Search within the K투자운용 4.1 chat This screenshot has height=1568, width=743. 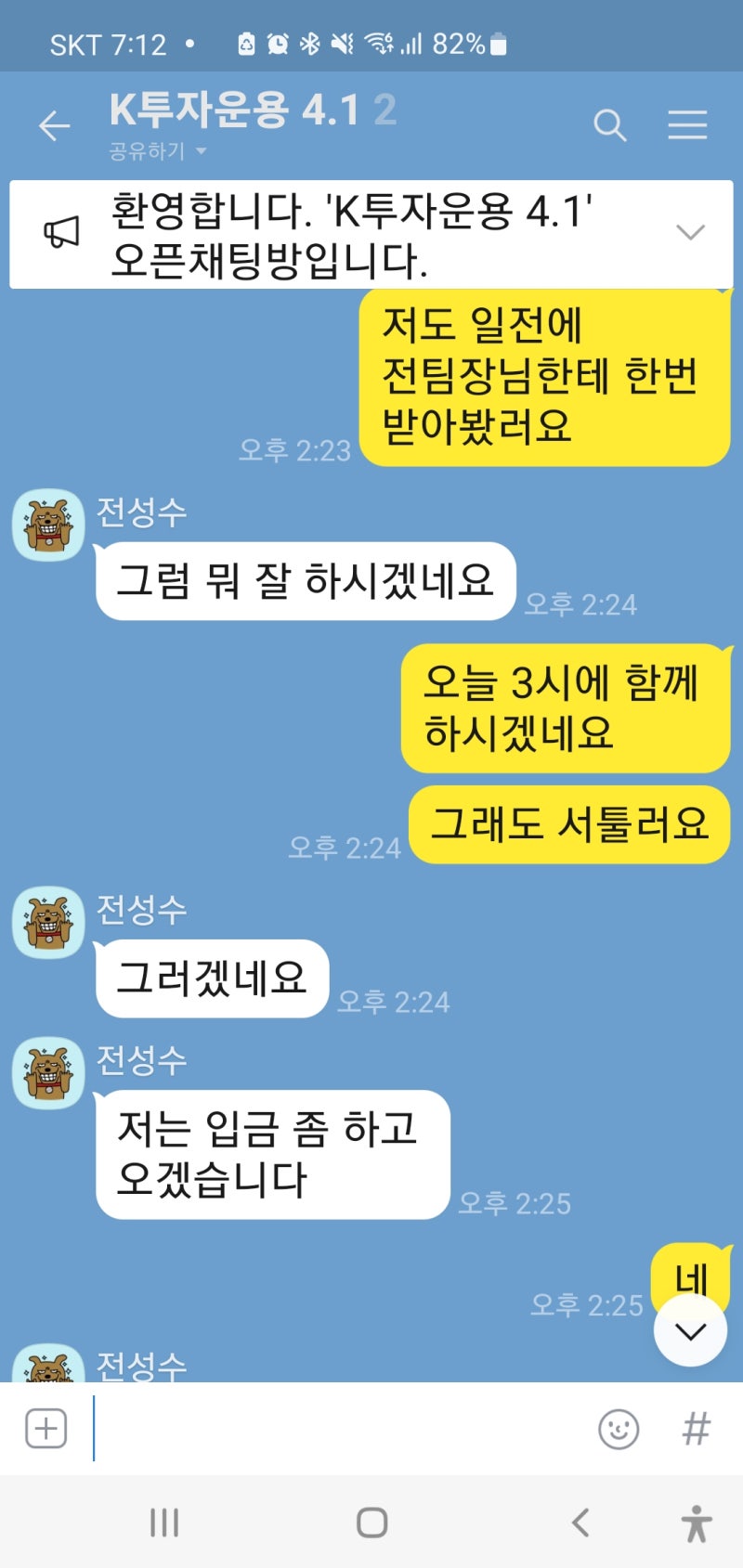point(609,124)
